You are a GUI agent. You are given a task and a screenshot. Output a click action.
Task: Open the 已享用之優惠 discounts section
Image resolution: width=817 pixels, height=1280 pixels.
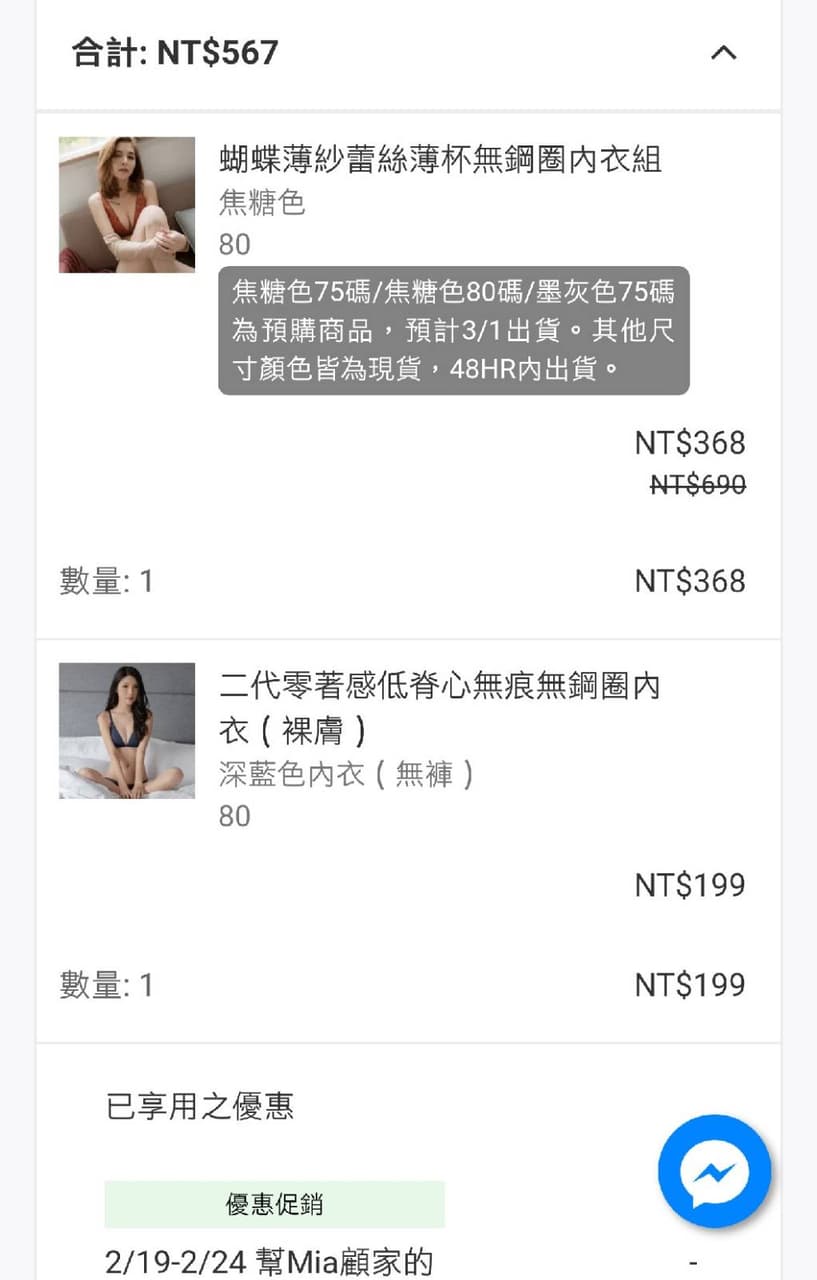coord(197,1108)
